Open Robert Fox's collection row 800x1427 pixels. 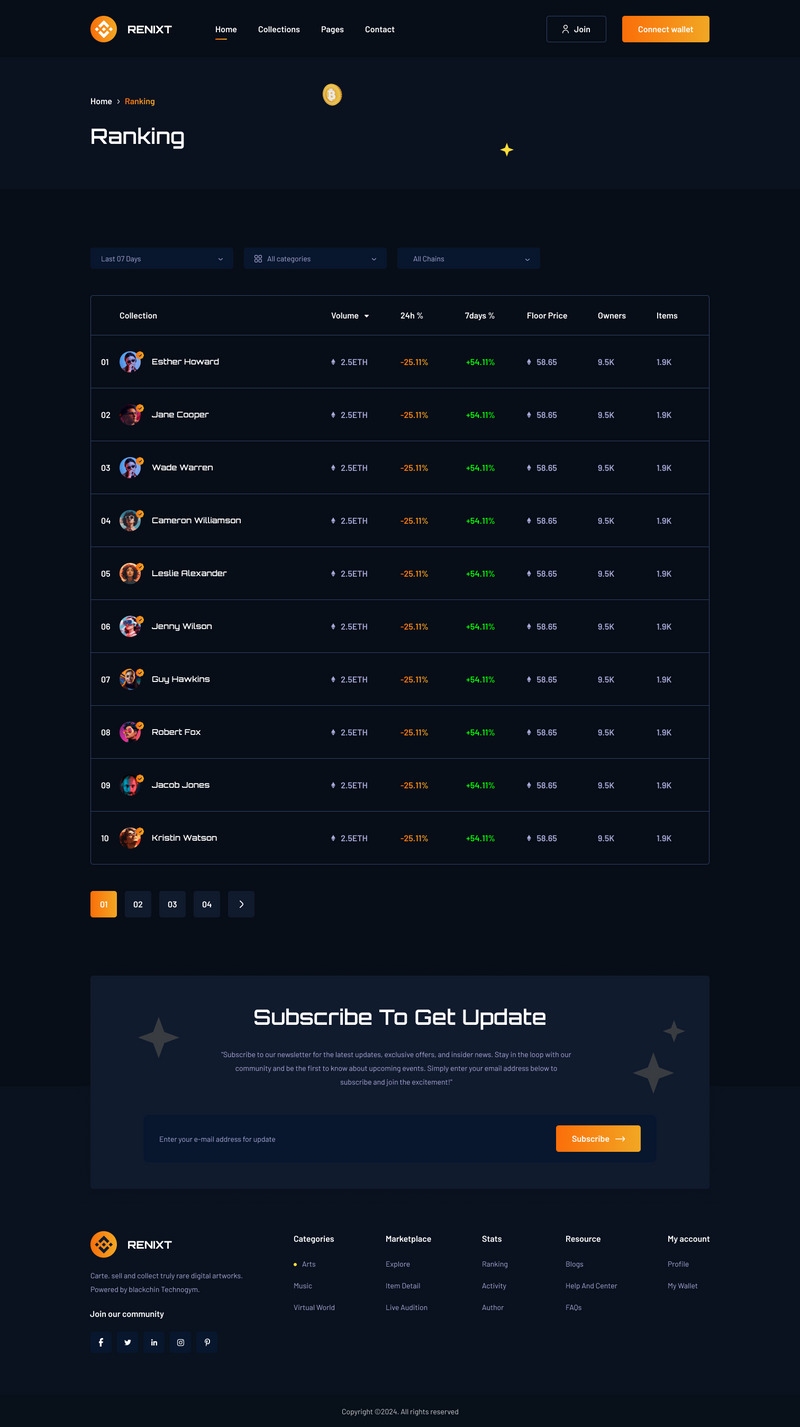click(x=176, y=733)
